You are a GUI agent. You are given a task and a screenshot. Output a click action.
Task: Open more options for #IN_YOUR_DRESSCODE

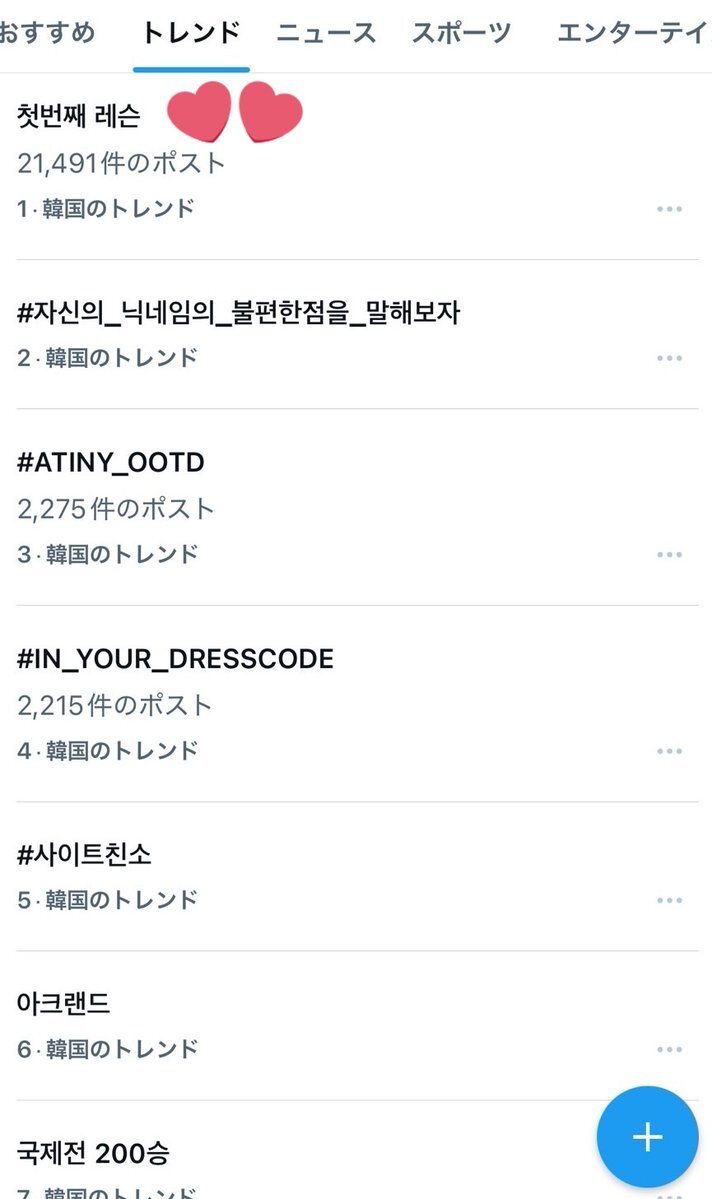tap(669, 751)
